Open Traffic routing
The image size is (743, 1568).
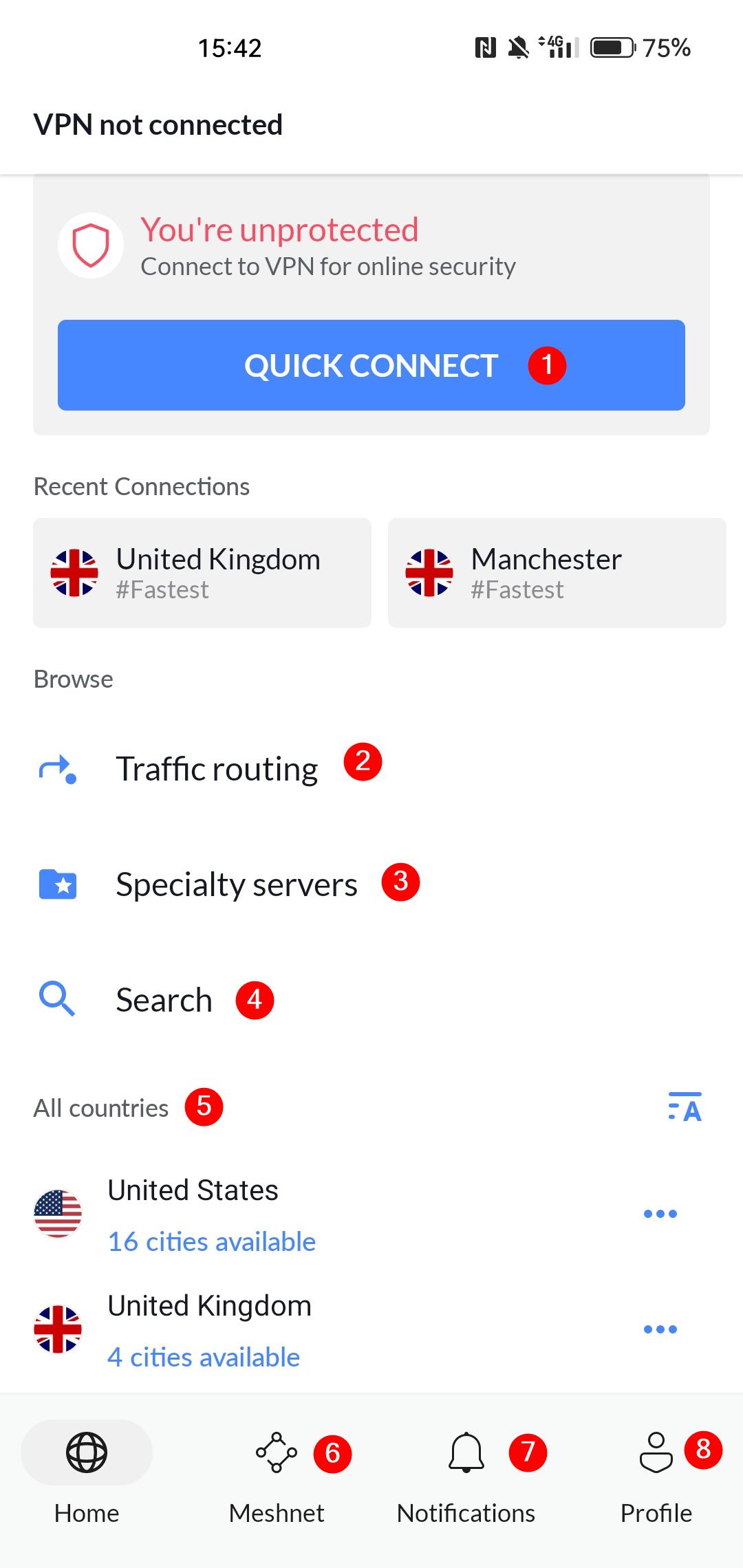216,769
